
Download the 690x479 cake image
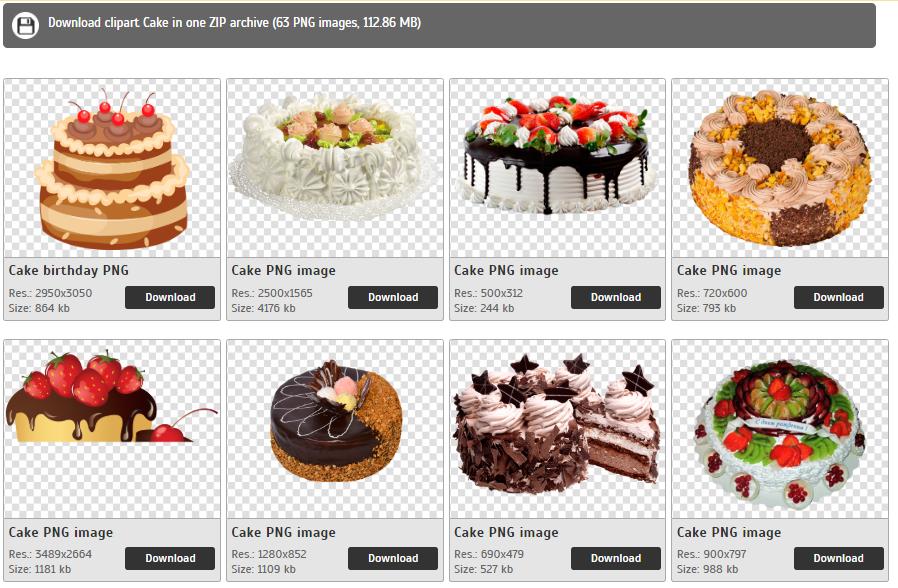(615, 558)
